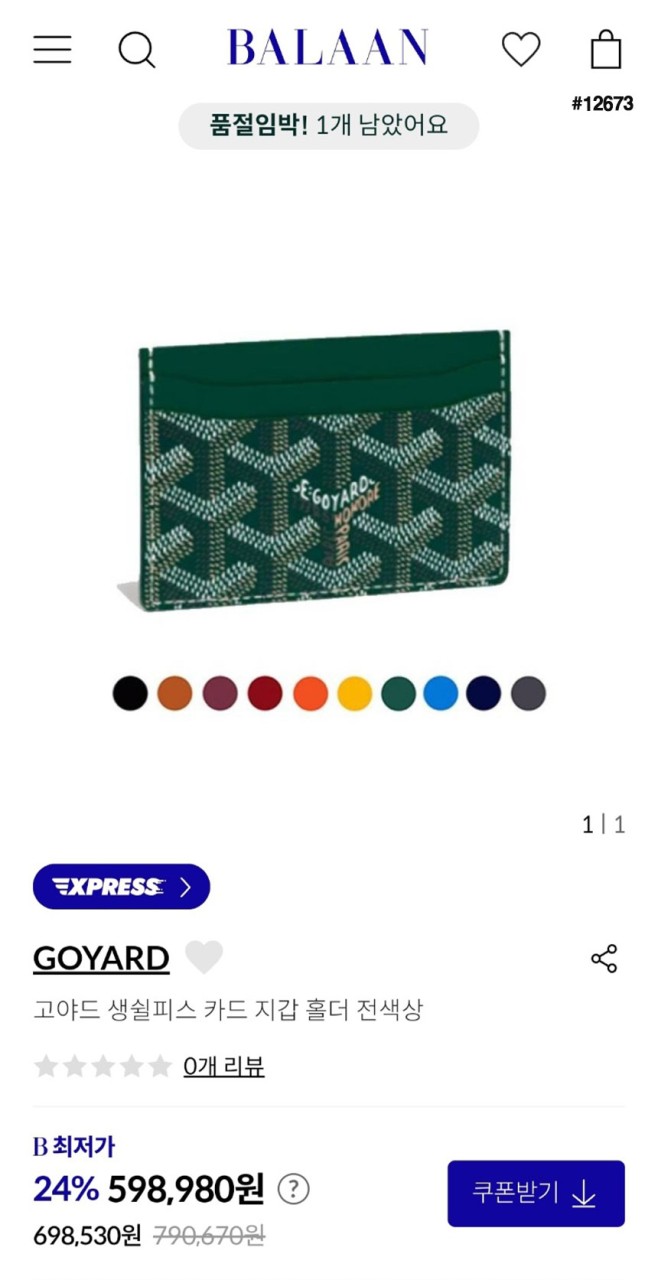Open the wishlist heart in header
The image size is (658, 1280).
(x=520, y=49)
